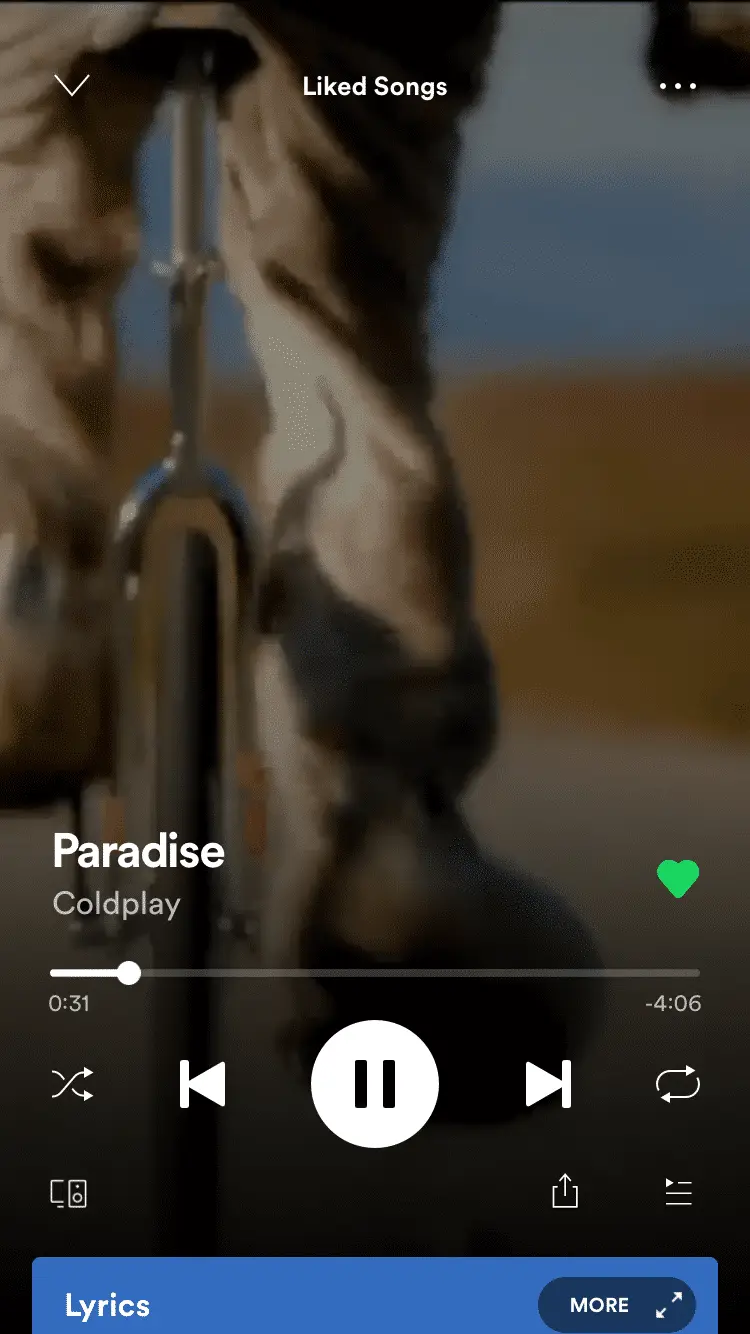Collapse the now playing screen with the down chevron
This screenshot has height=1334, width=750.
[72, 86]
